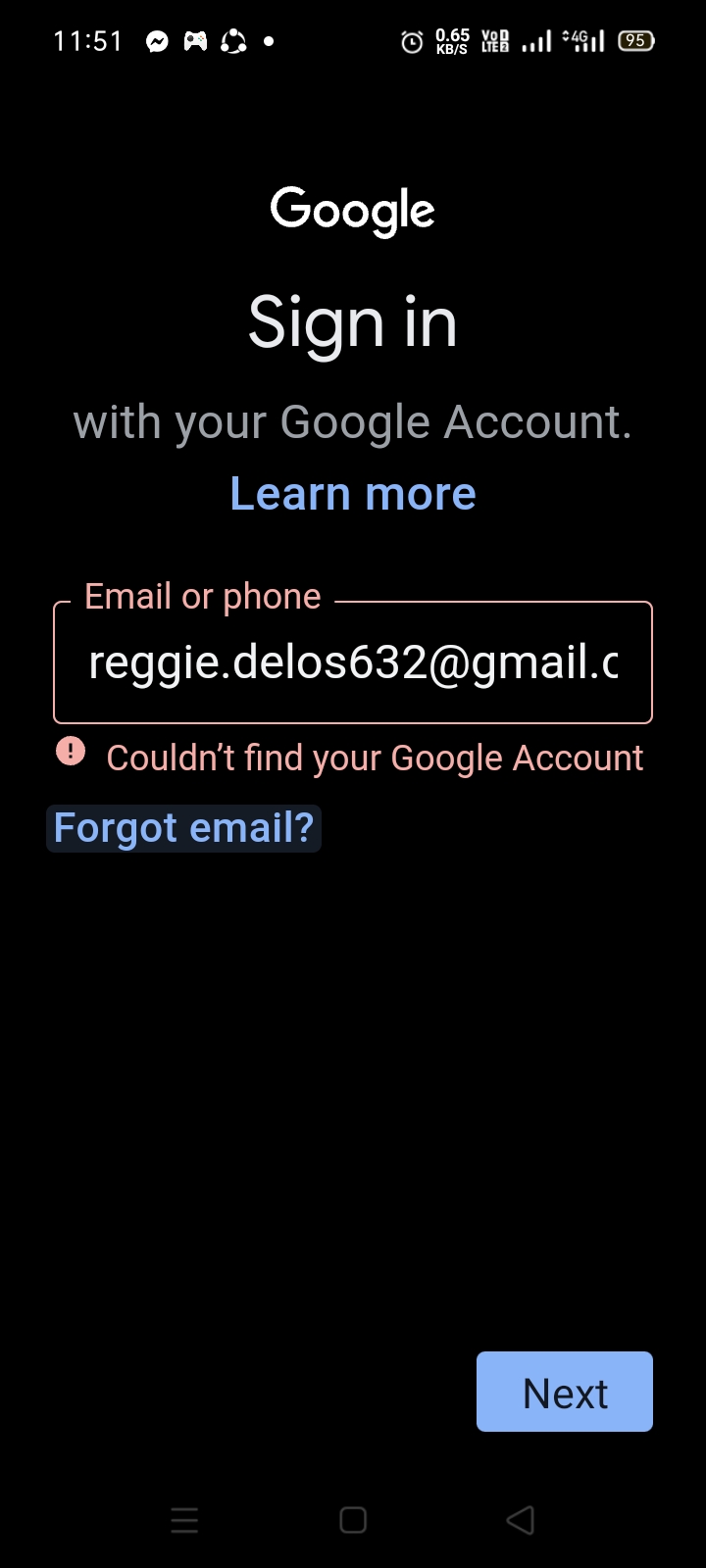Screen dimensions: 706x1568
Task: Open the Learn more link
Action: 353,494
